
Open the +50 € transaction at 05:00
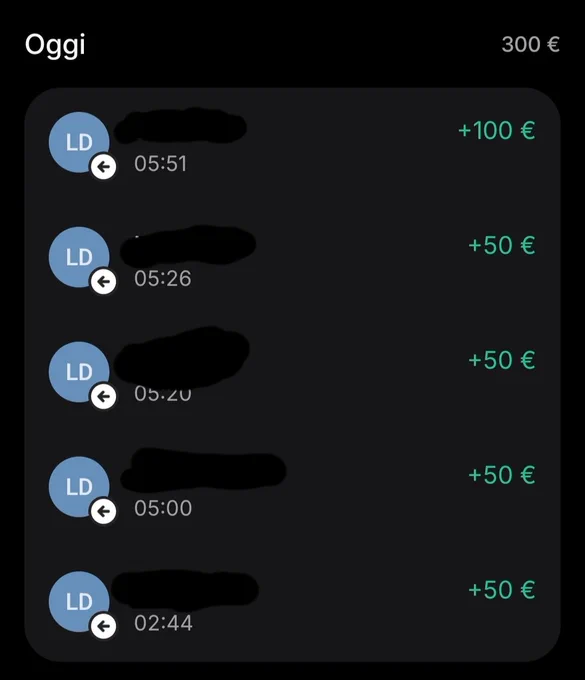[x=292, y=489]
